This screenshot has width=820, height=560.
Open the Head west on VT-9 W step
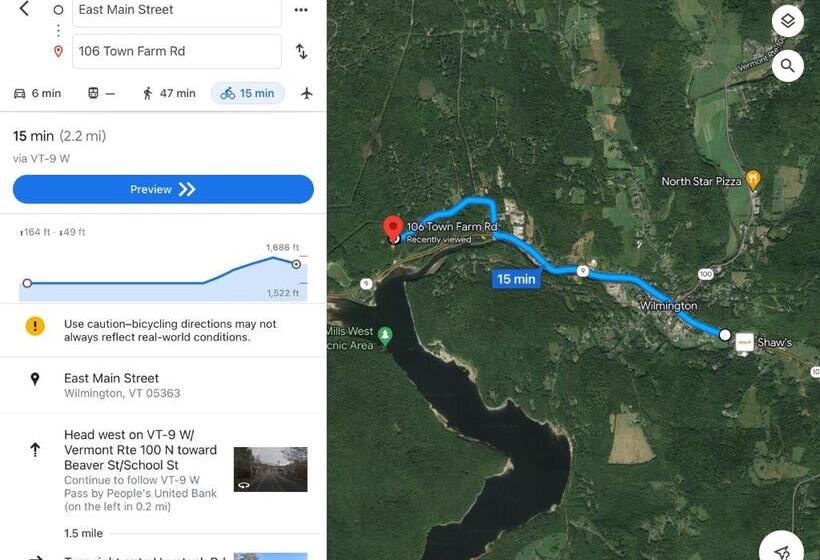[140, 450]
